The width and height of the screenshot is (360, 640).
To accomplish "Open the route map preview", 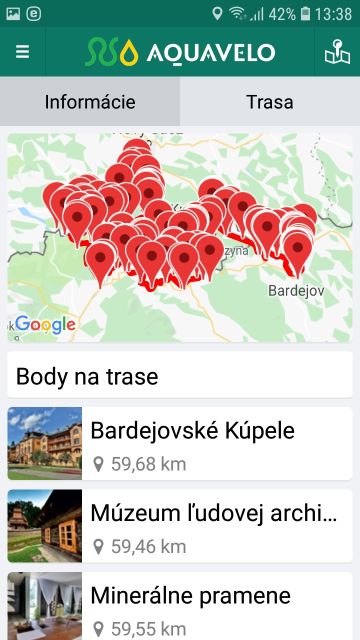I will pyautogui.click(x=180, y=238).
